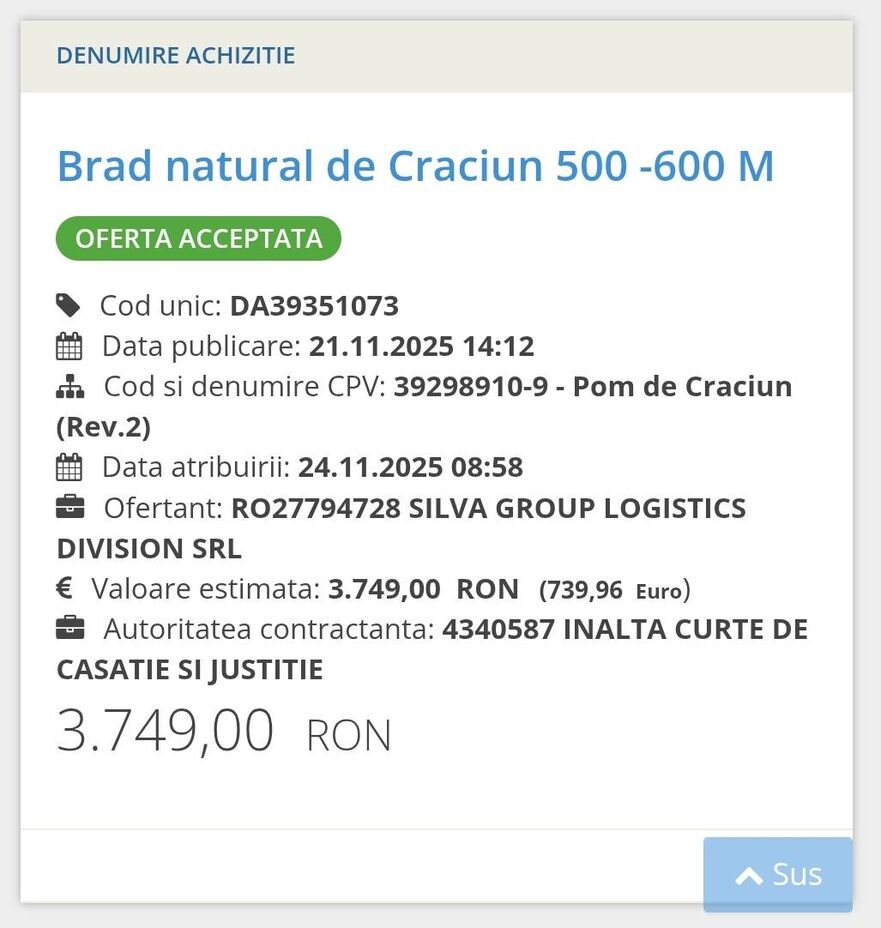The width and height of the screenshot is (881, 928).
Task: Open the Brad natural de Craciun listing
Action: [x=416, y=165]
